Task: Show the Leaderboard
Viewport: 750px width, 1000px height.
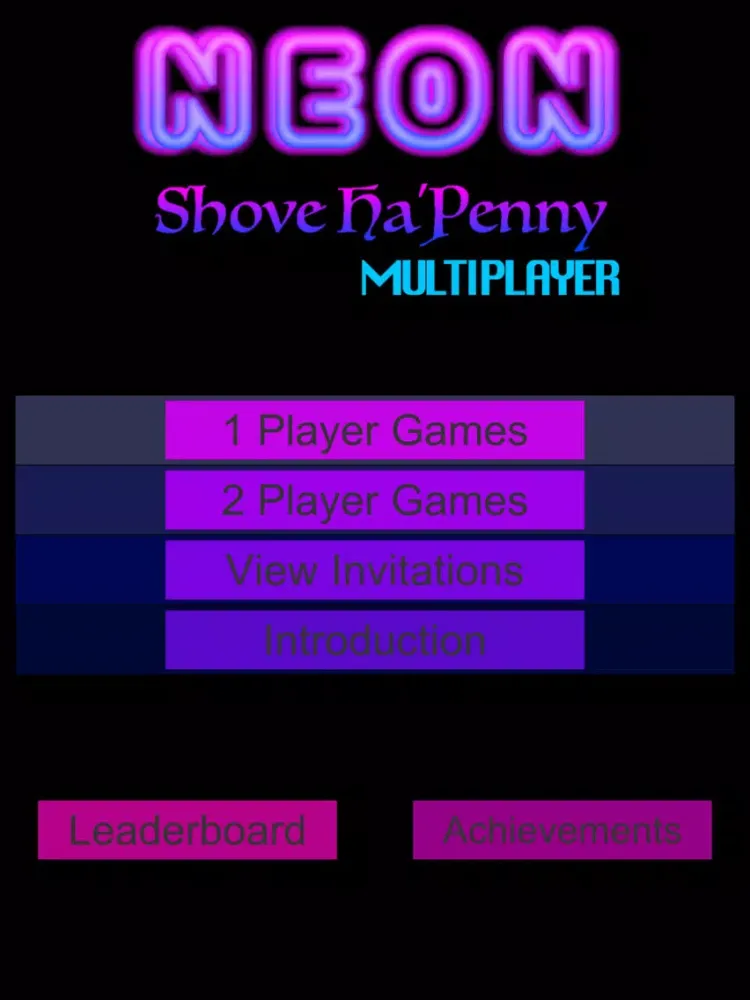Action: click(x=187, y=830)
